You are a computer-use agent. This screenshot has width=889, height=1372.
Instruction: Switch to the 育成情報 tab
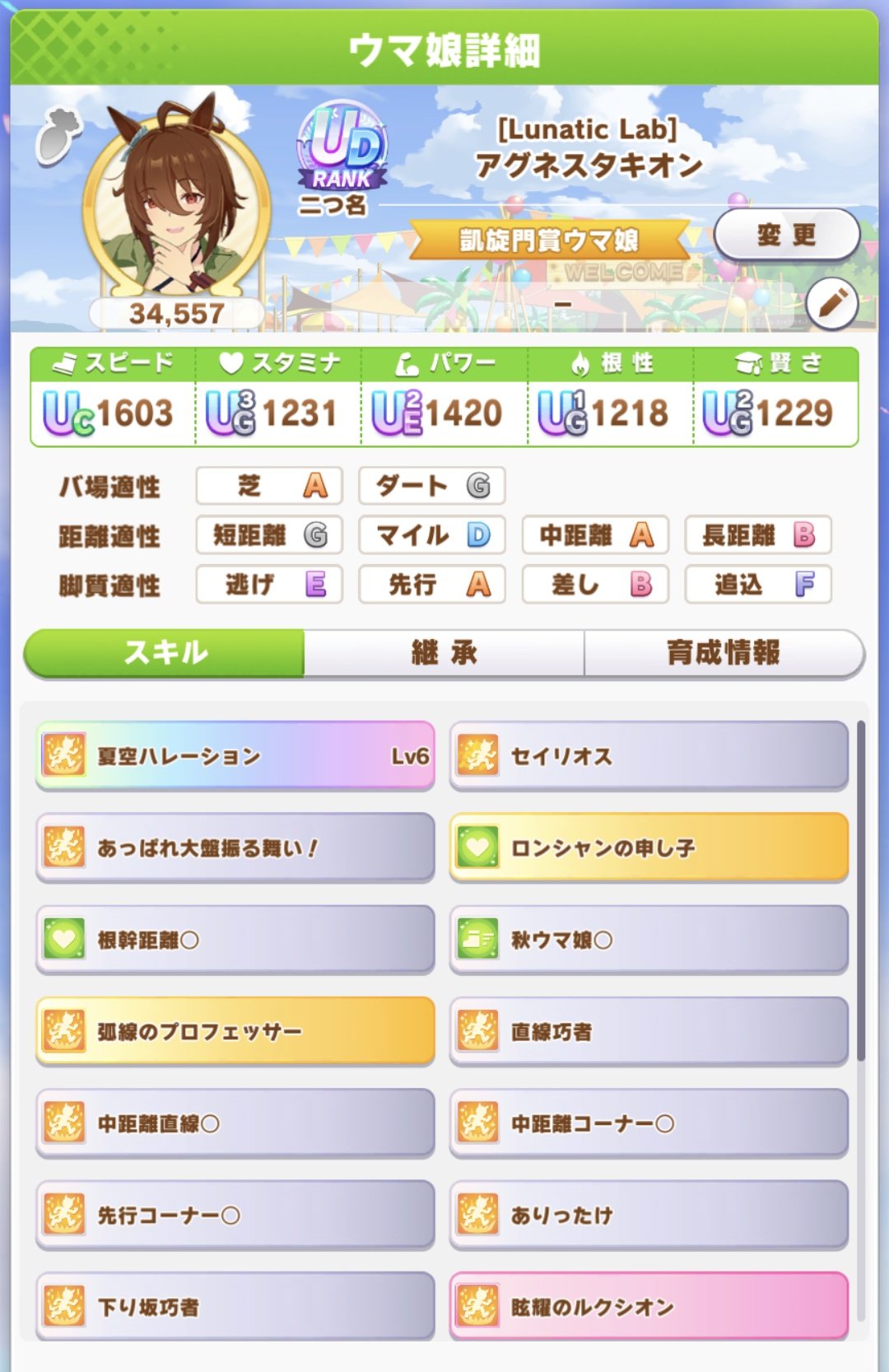(x=724, y=653)
